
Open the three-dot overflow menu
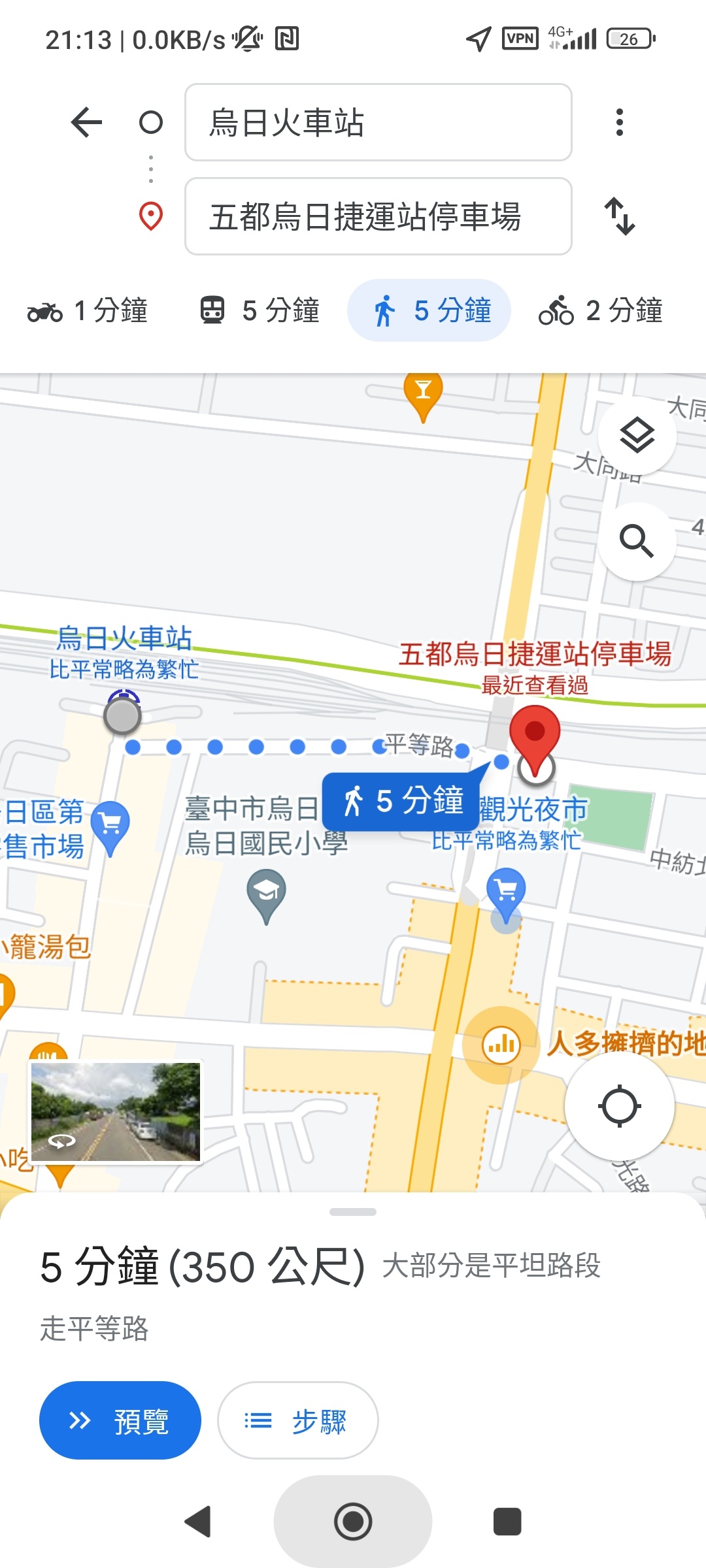click(619, 122)
